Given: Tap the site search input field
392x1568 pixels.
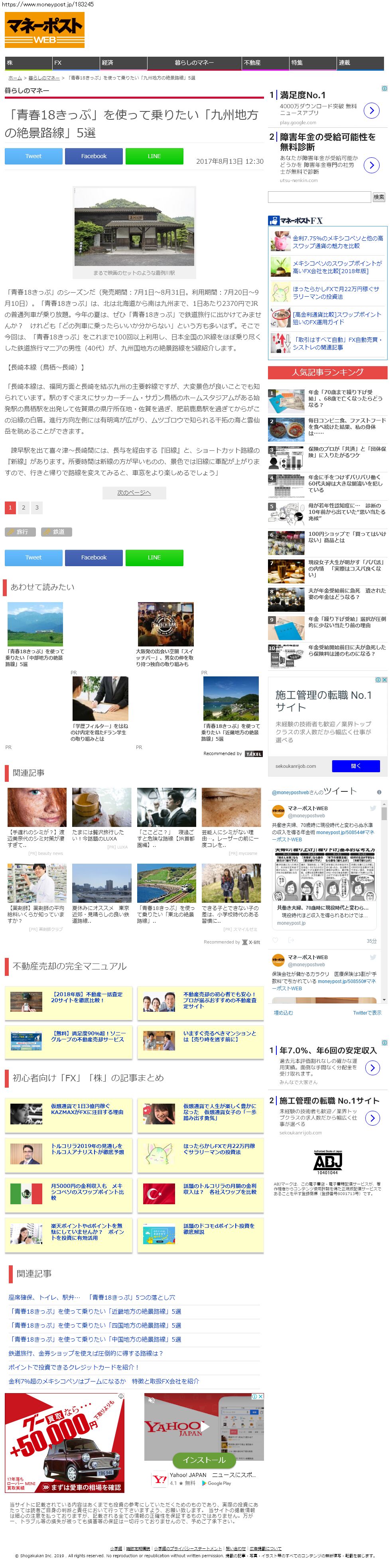Looking at the screenshot, I should 319,197.
